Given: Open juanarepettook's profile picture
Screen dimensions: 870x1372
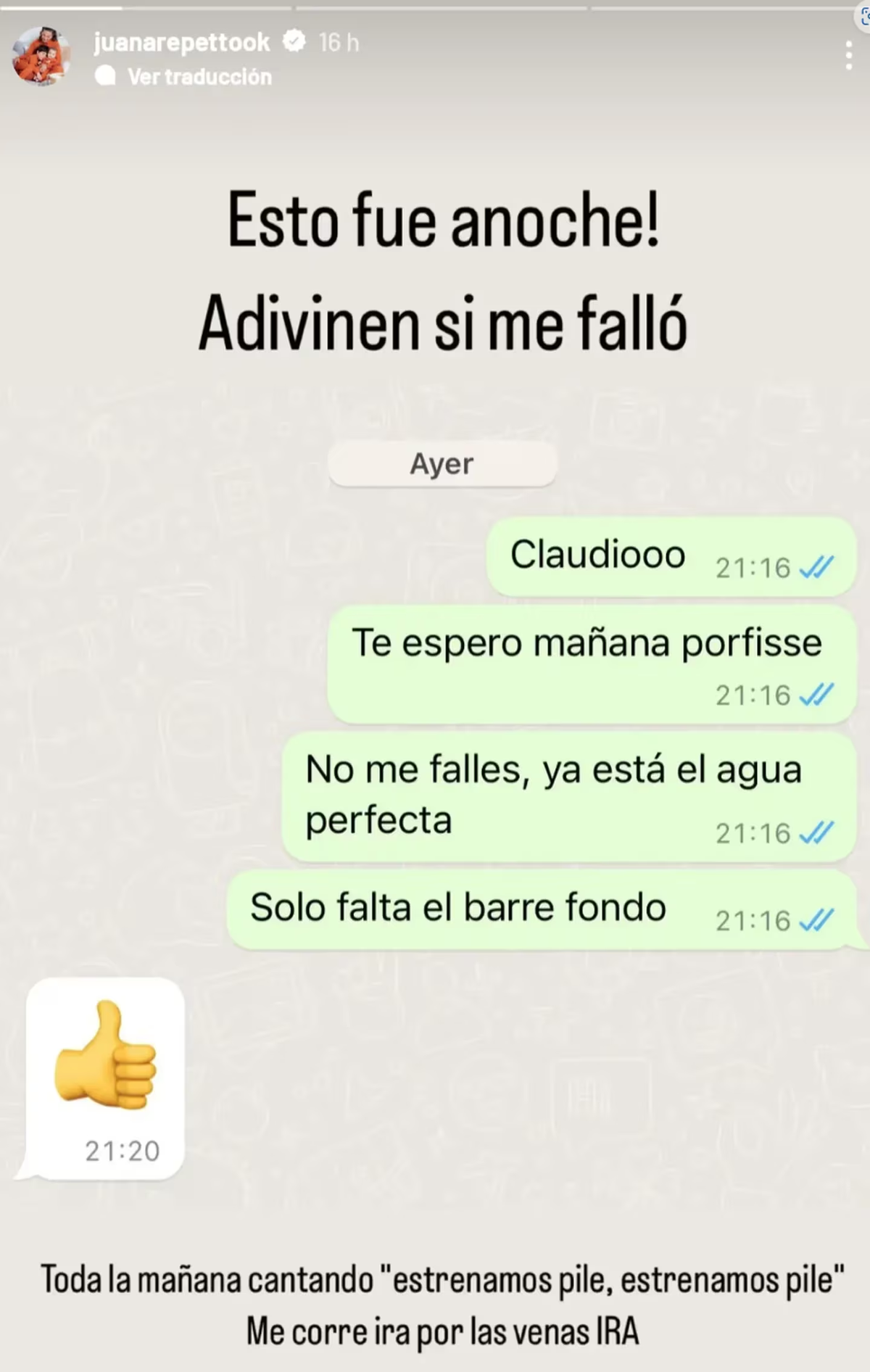Looking at the screenshot, I should click(x=41, y=57).
